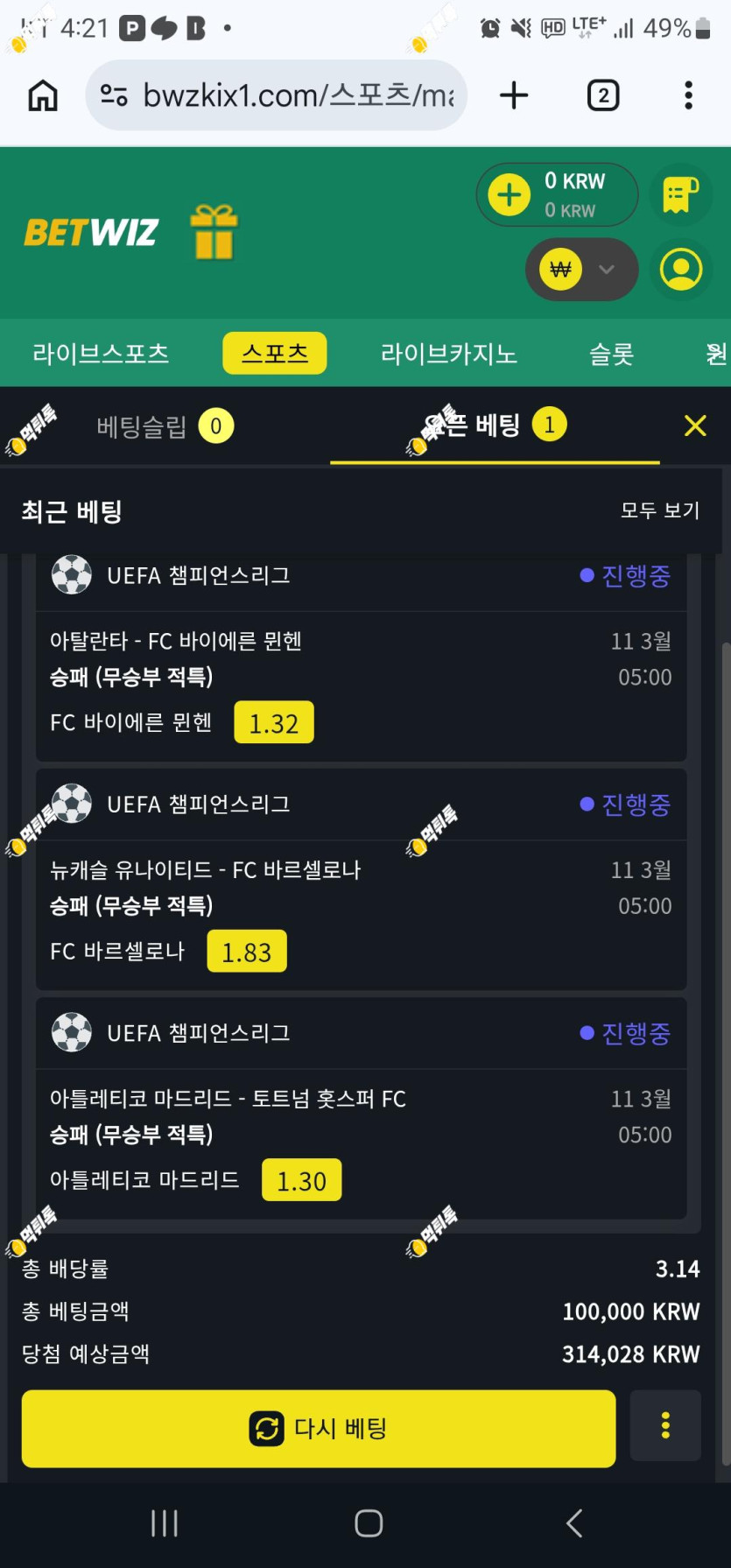731x1568 pixels.
Task: Go to 라이브카지노 section
Action: click(x=449, y=354)
